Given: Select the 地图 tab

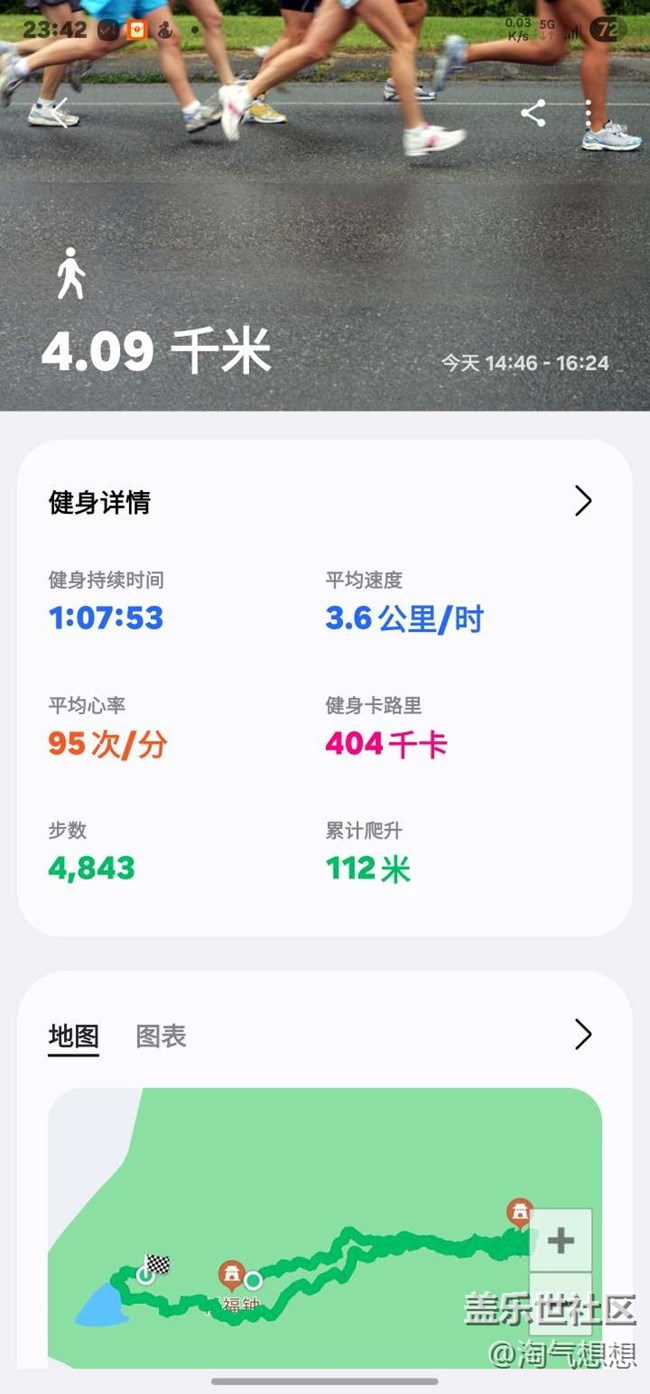Looking at the screenshot, I should click(x=74, y=1036).
